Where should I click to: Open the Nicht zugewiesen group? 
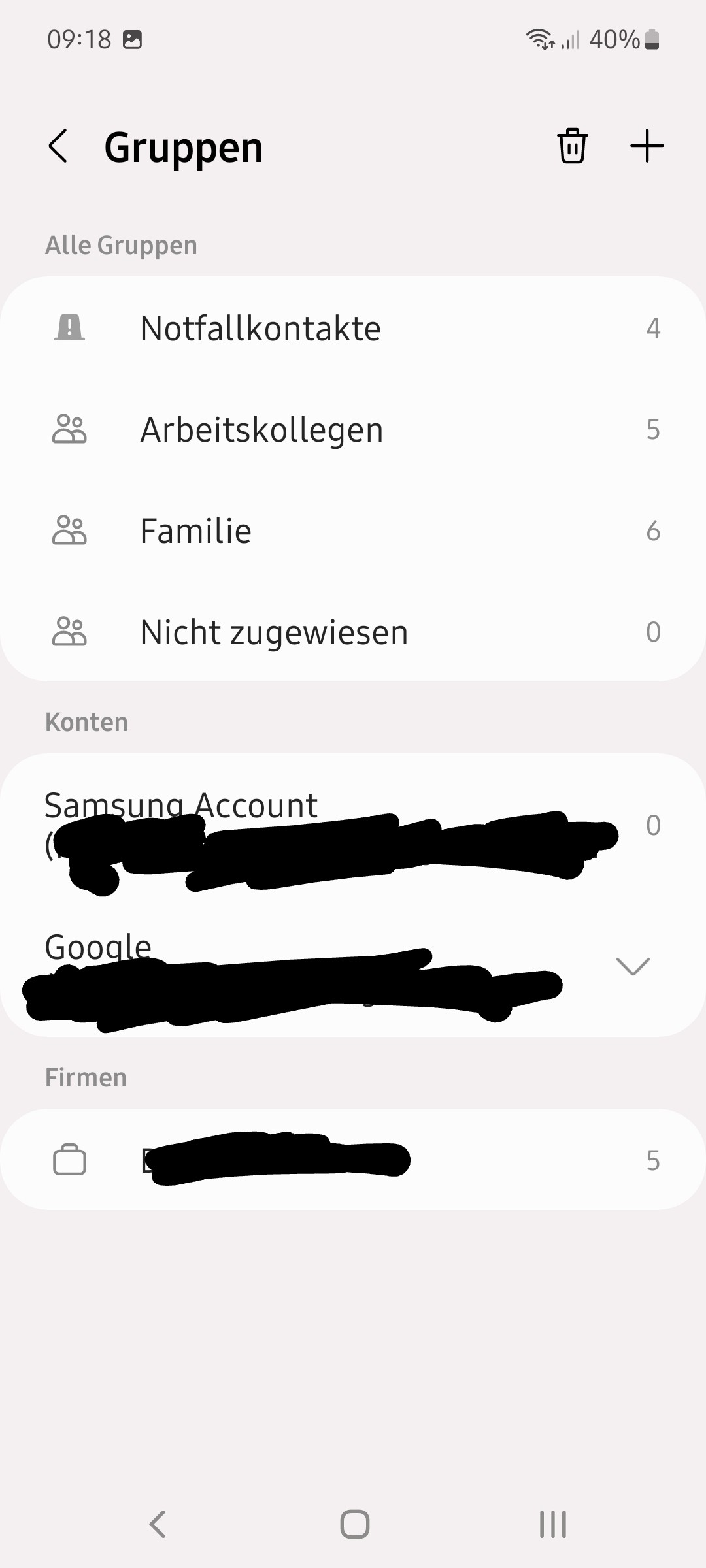click(x=353, y=632)
